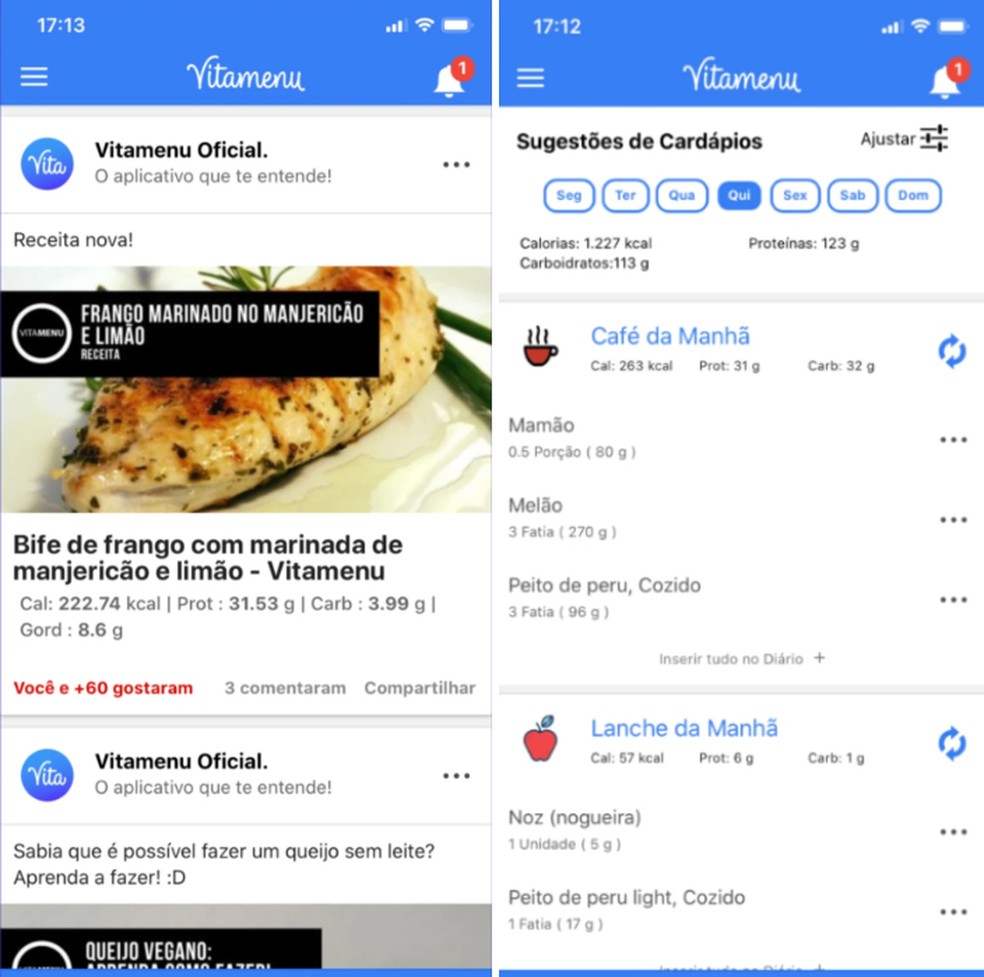Switch to Ter menu suggestions
Screen dimensions: 984x977
[x=625, y=196]
